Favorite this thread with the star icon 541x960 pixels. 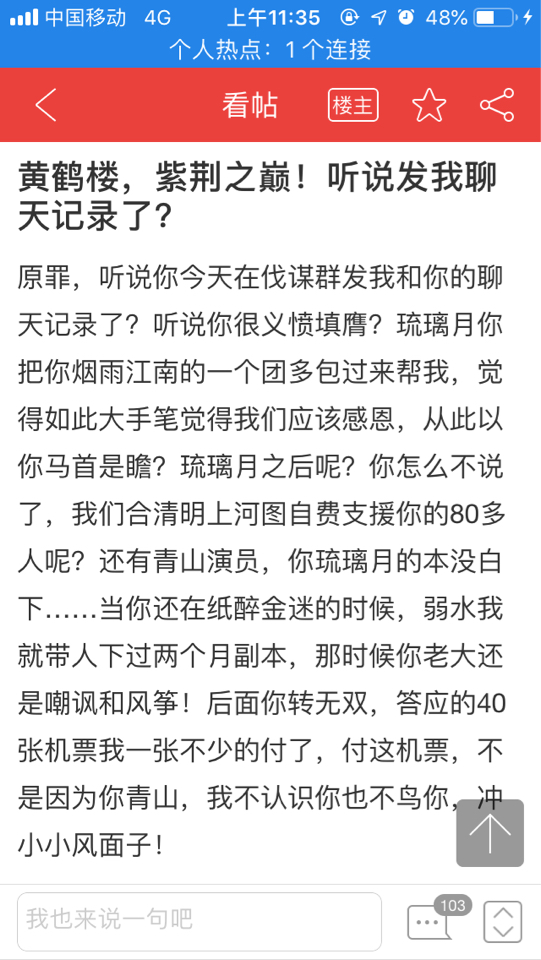pos(429,105)
